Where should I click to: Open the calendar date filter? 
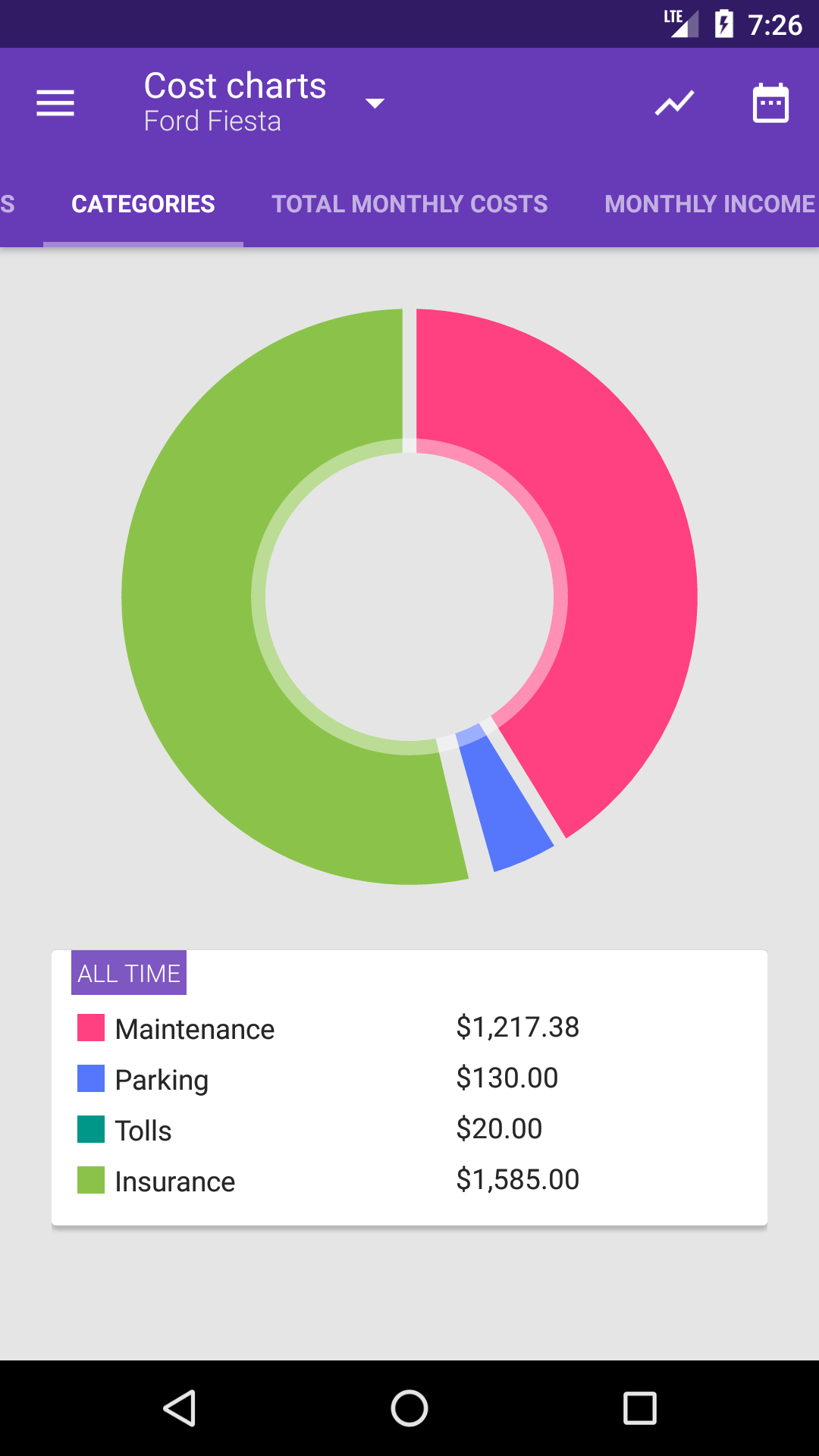pyautogui.click(x=770, y=103)
